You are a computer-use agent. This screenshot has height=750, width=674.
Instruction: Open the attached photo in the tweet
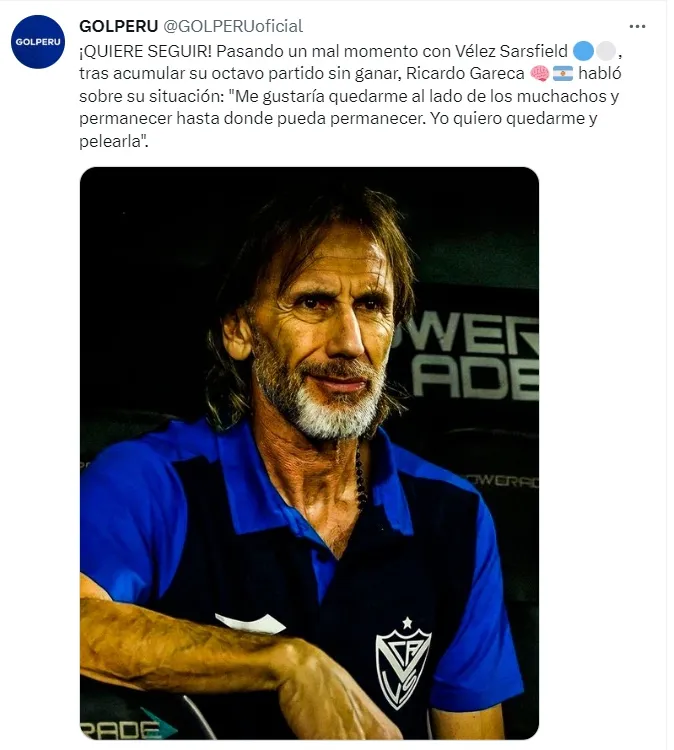coord(309,452)
